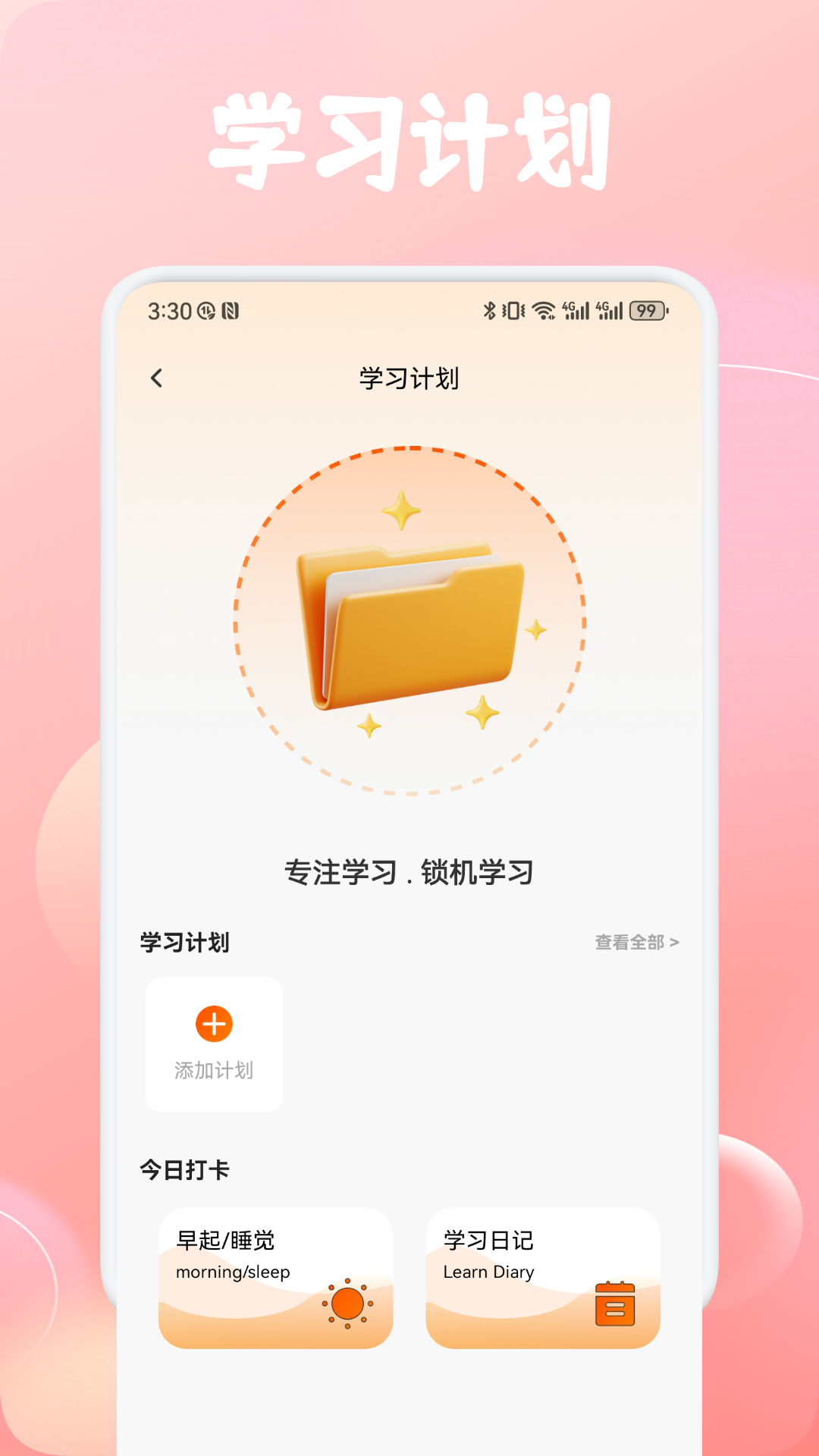Tap the text 专注学习 . 锁机学习
This screenshot has width=819, height=1456.
pyautogui.click(x=409, y=872)
